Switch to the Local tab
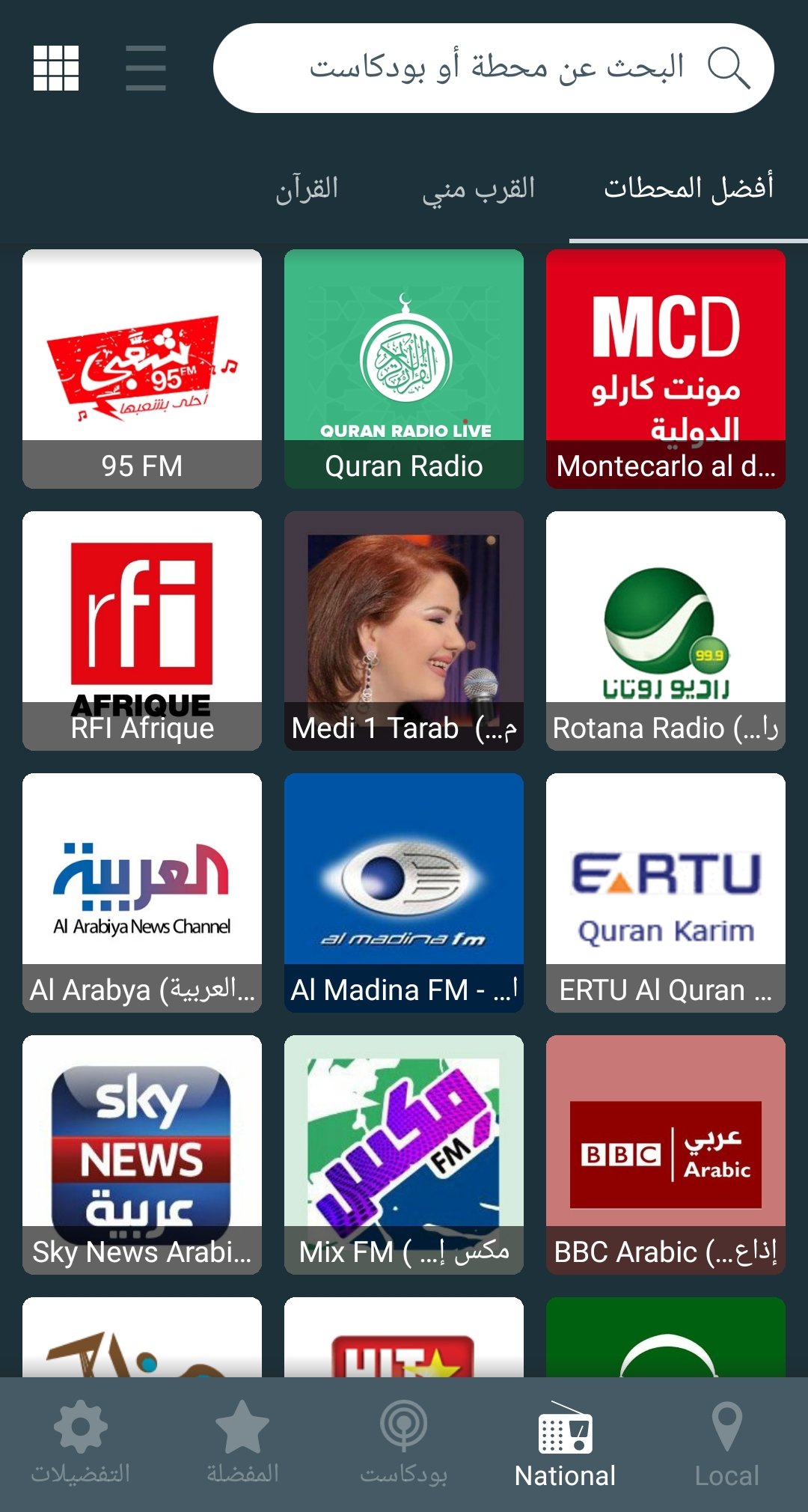The height and width of the screenshot is (1512, 808). (x=727, y=1445)
